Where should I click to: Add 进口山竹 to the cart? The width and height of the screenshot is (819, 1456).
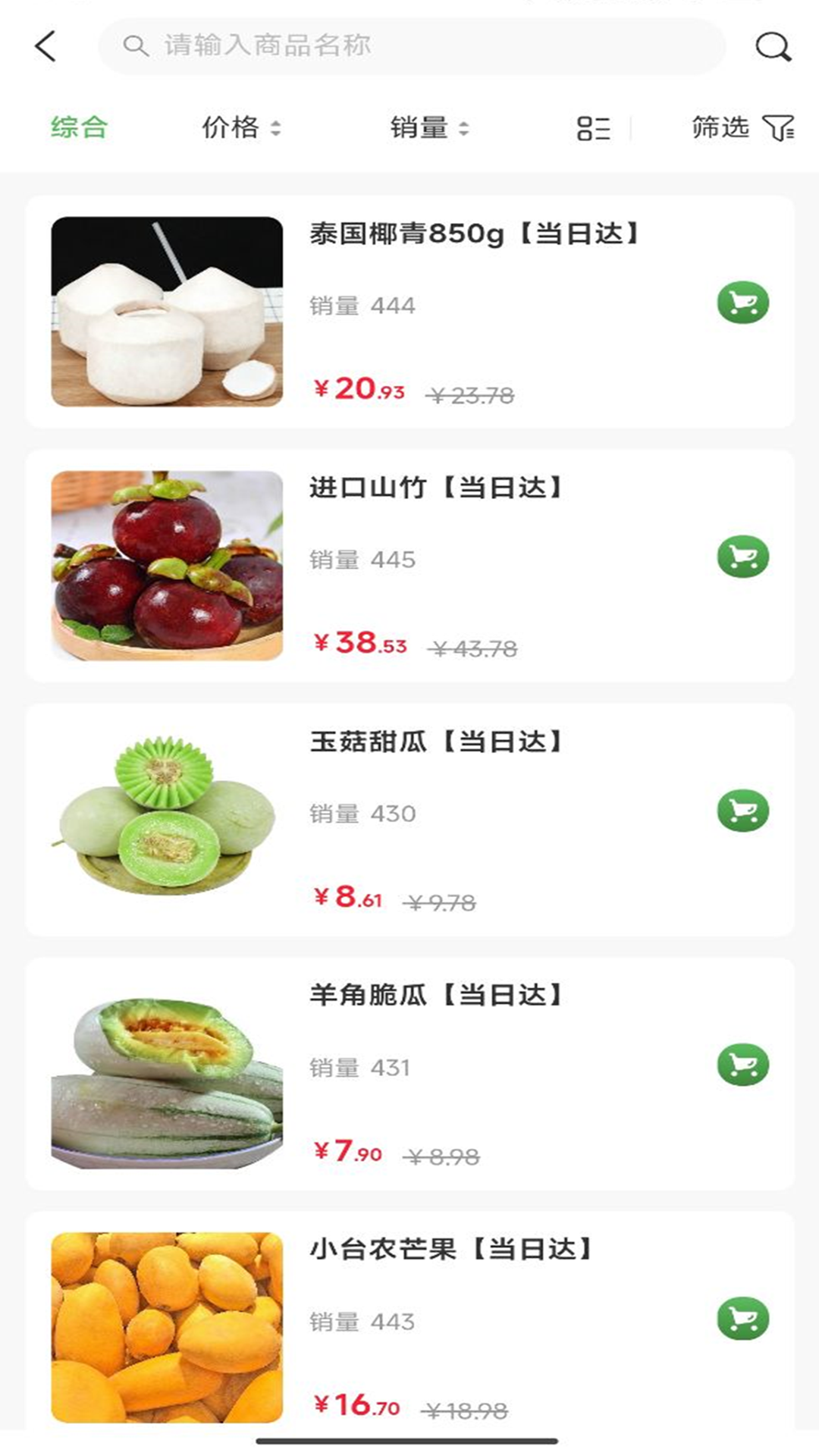(742, 557)
